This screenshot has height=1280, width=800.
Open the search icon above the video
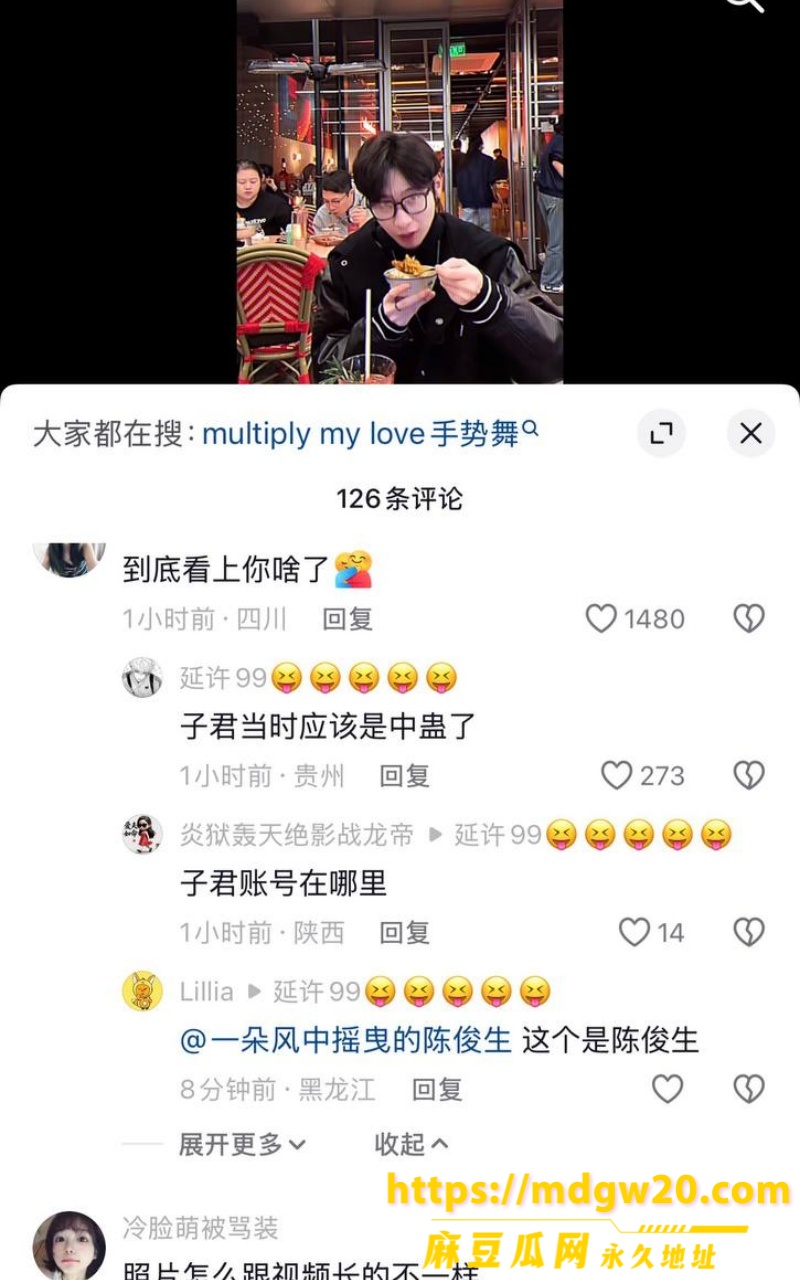[x=745, y=4]
